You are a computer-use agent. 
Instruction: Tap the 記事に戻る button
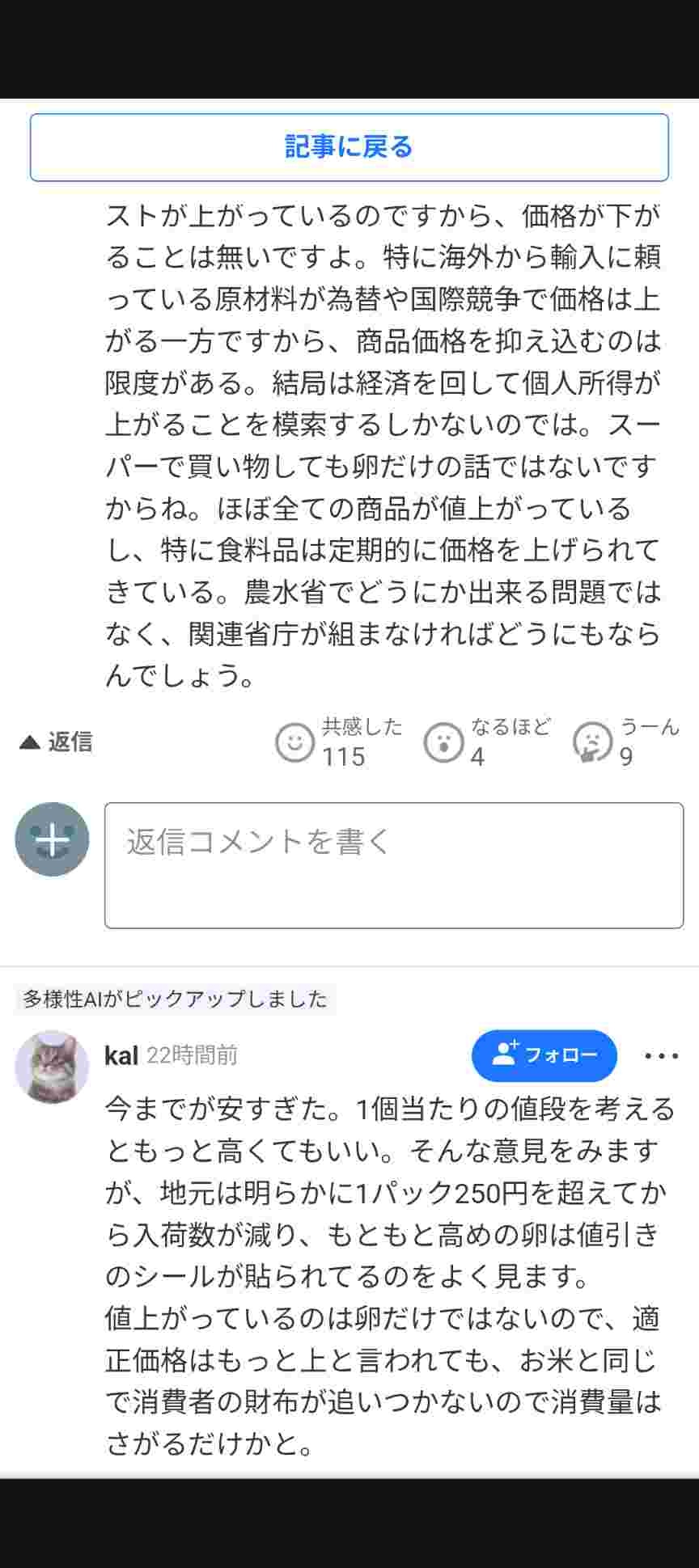pos(349,147)
